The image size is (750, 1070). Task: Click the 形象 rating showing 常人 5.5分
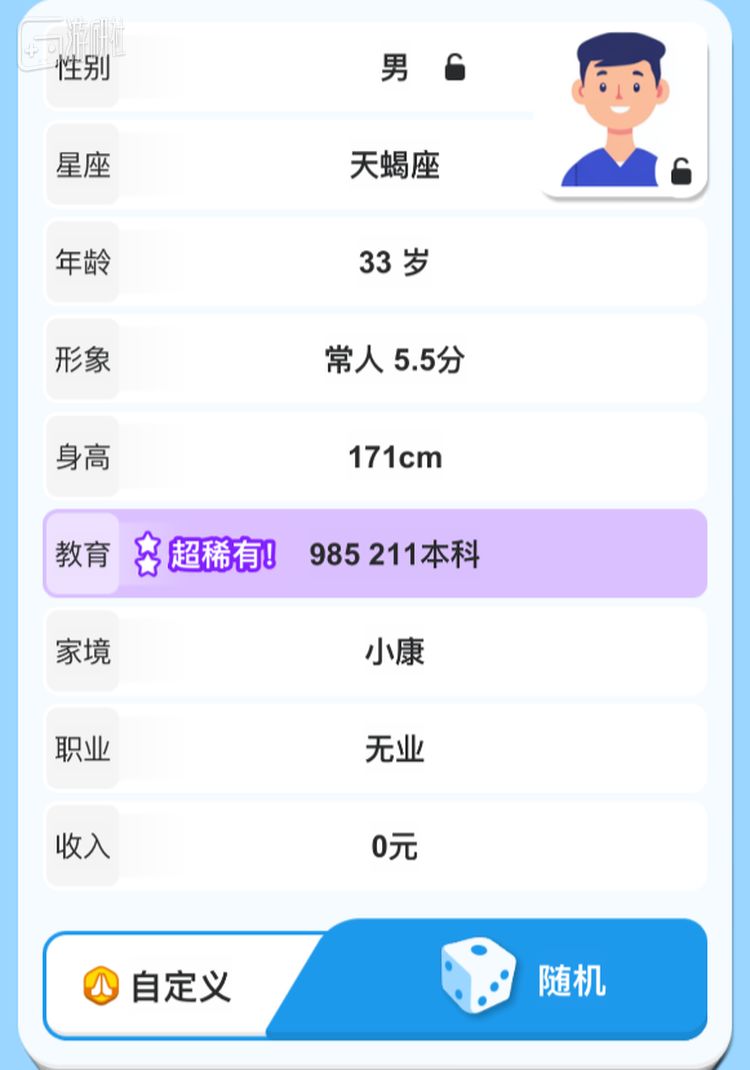(x=375, y=359)
